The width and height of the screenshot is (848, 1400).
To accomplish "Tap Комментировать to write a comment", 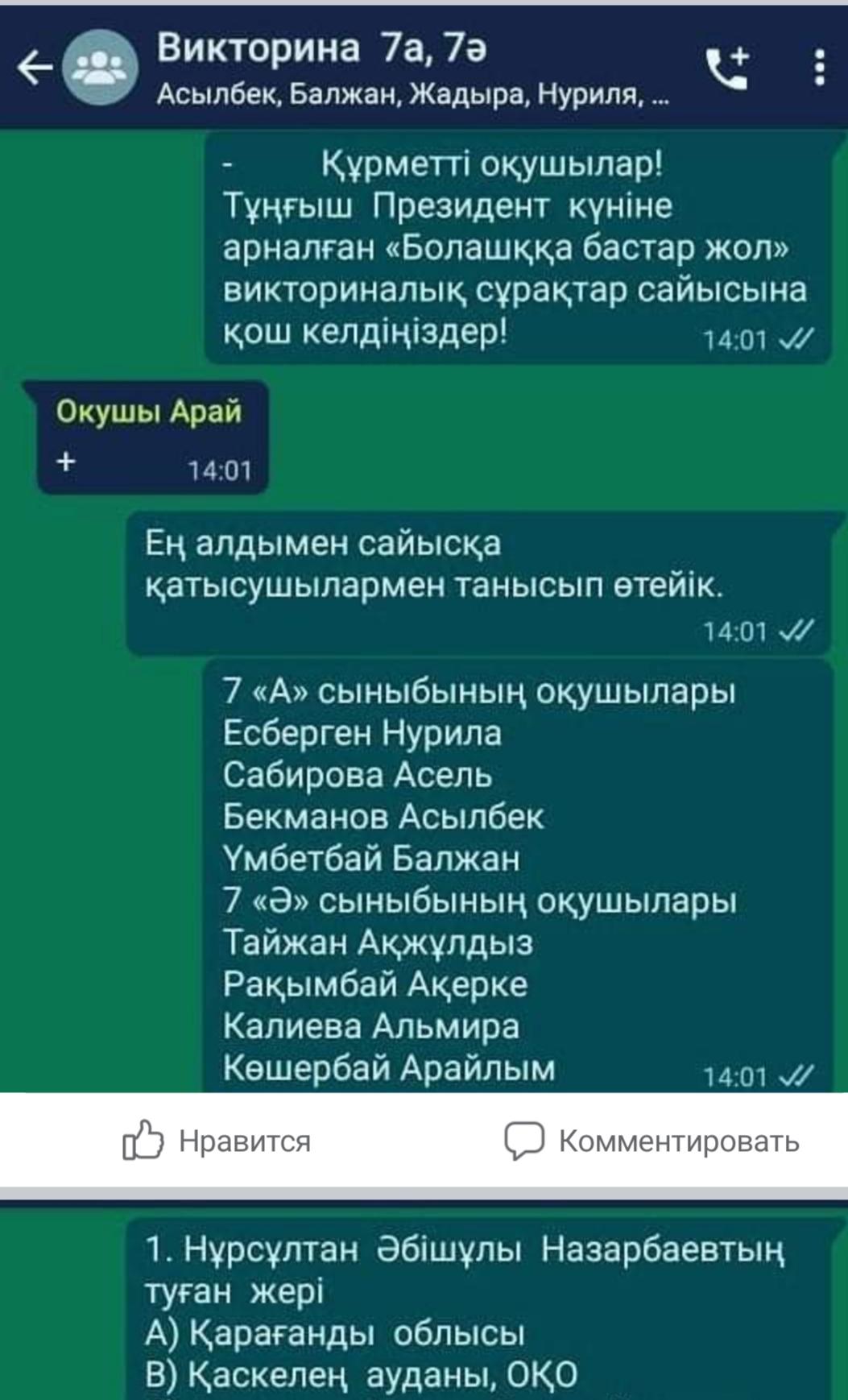I will coord(652,1141).
